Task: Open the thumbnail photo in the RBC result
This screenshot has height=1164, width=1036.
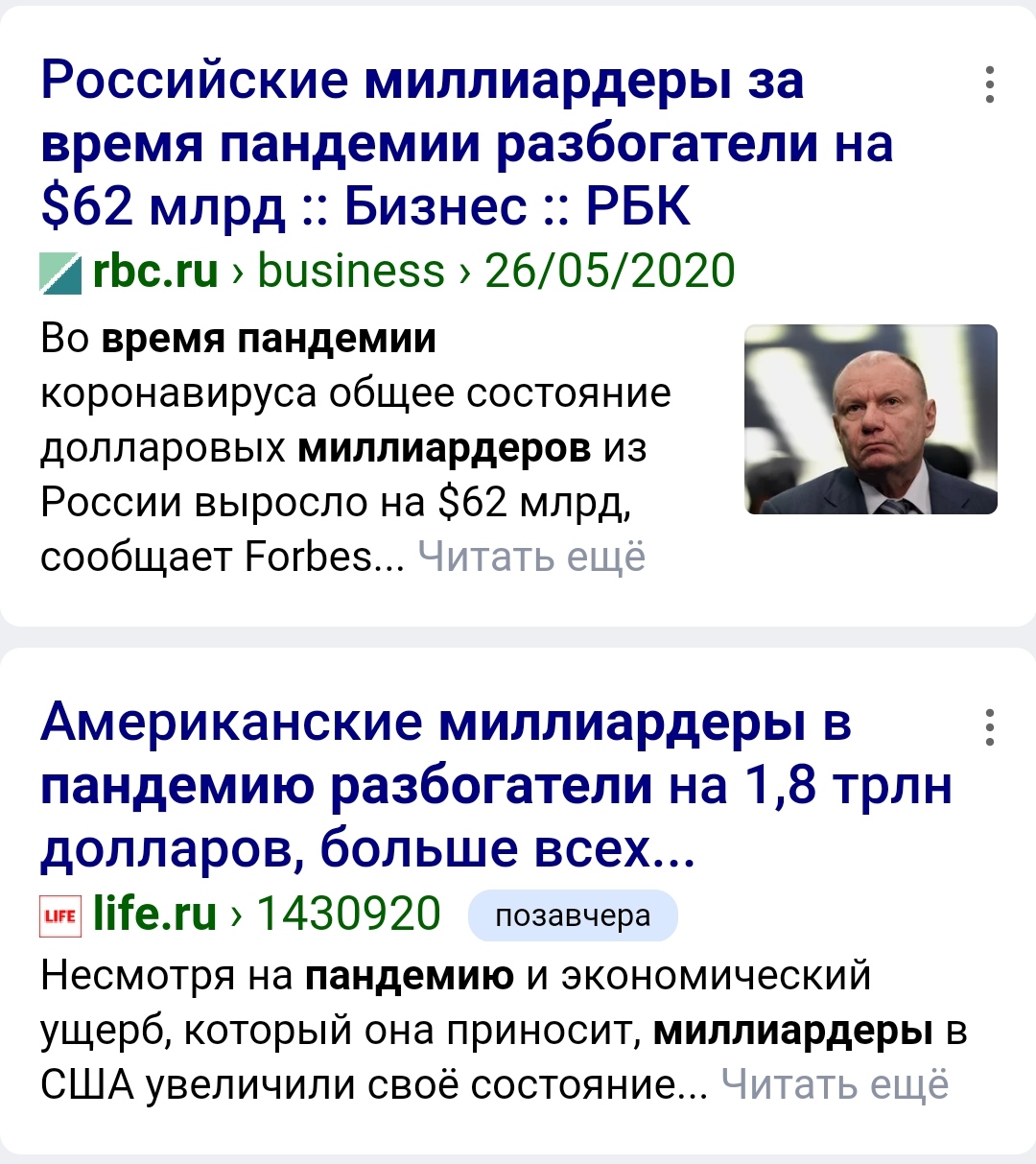Action: (x=870, y=419)
